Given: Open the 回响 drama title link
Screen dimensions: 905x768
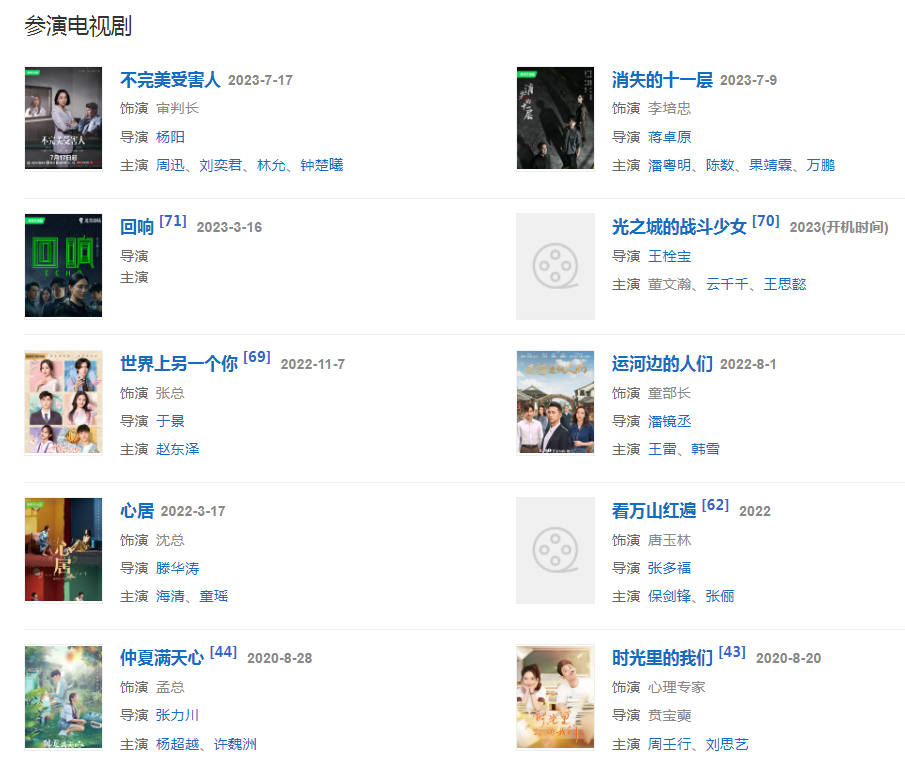Looking at the screenshot, I should (x=137, y=227).
